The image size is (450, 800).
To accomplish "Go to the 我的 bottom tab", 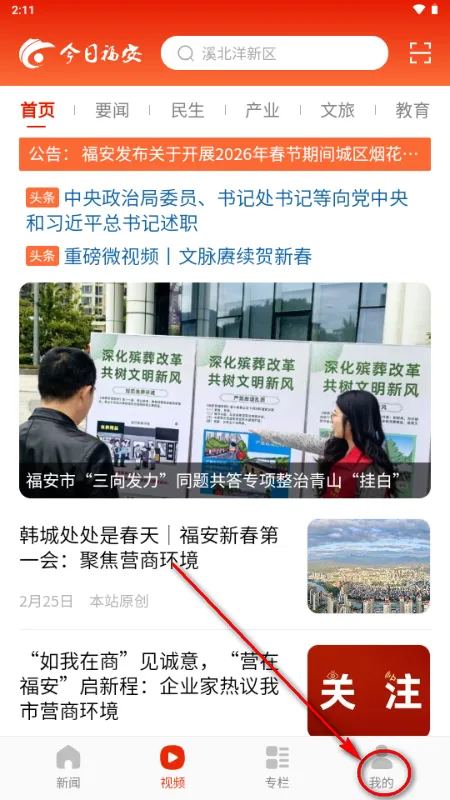I will 382,767.
